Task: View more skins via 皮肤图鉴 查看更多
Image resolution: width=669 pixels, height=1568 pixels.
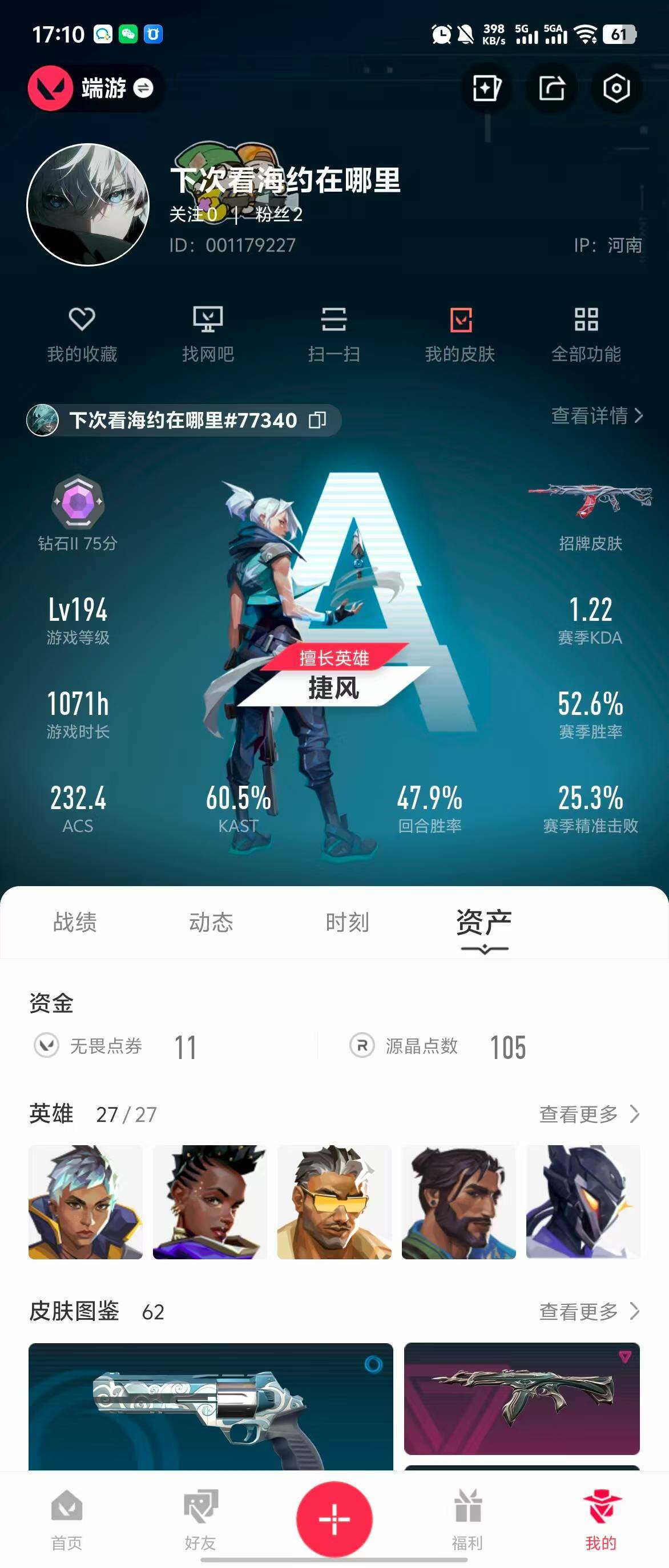Action: 589,1311
